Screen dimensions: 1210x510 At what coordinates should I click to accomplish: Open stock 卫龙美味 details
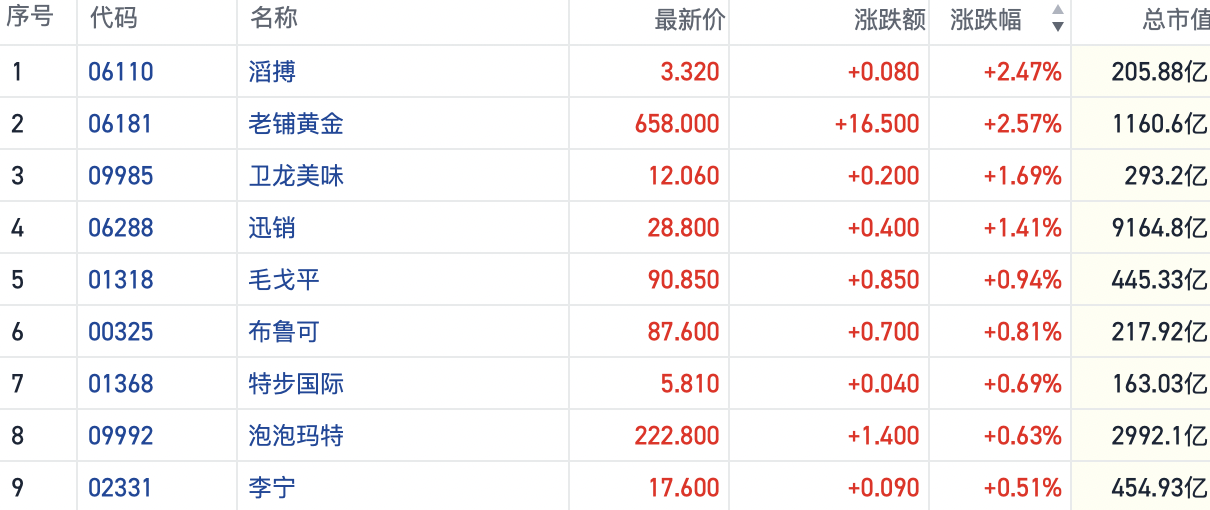coord(296,176)
